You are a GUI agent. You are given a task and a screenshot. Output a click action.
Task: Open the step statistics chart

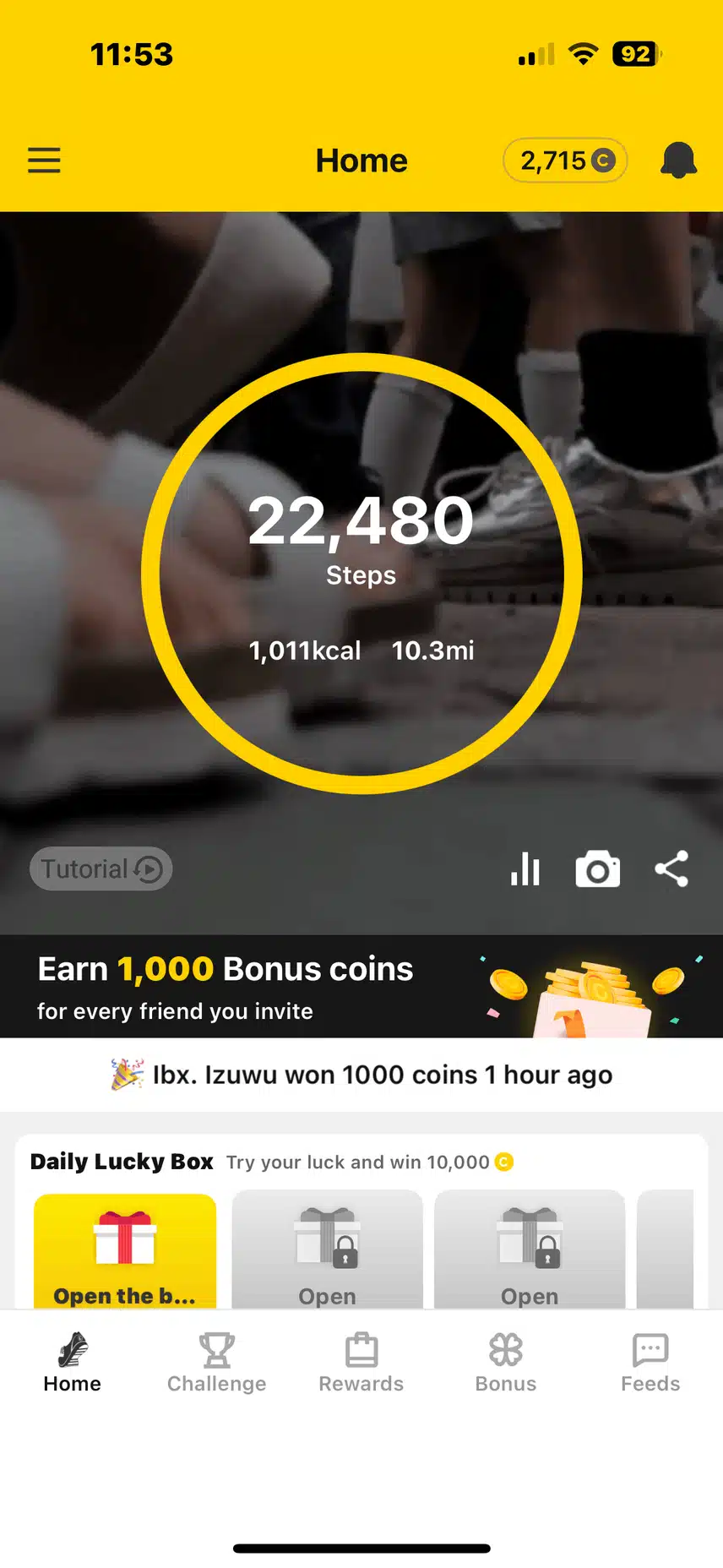(x=525, y=868)
